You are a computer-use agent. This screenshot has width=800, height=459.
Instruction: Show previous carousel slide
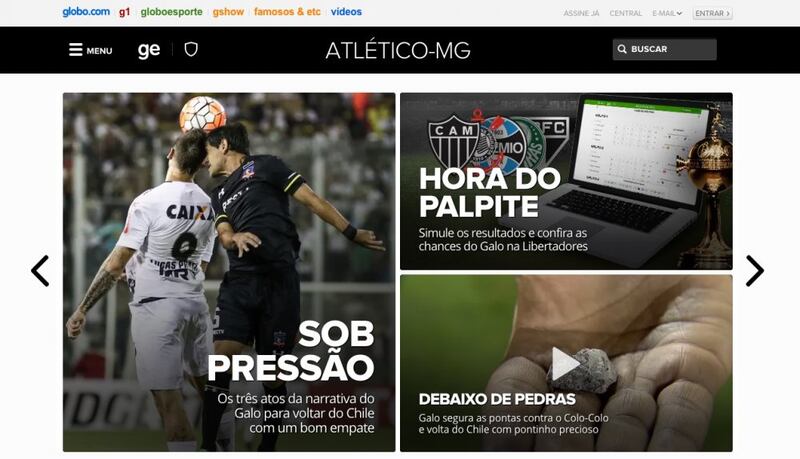(40, 271)
